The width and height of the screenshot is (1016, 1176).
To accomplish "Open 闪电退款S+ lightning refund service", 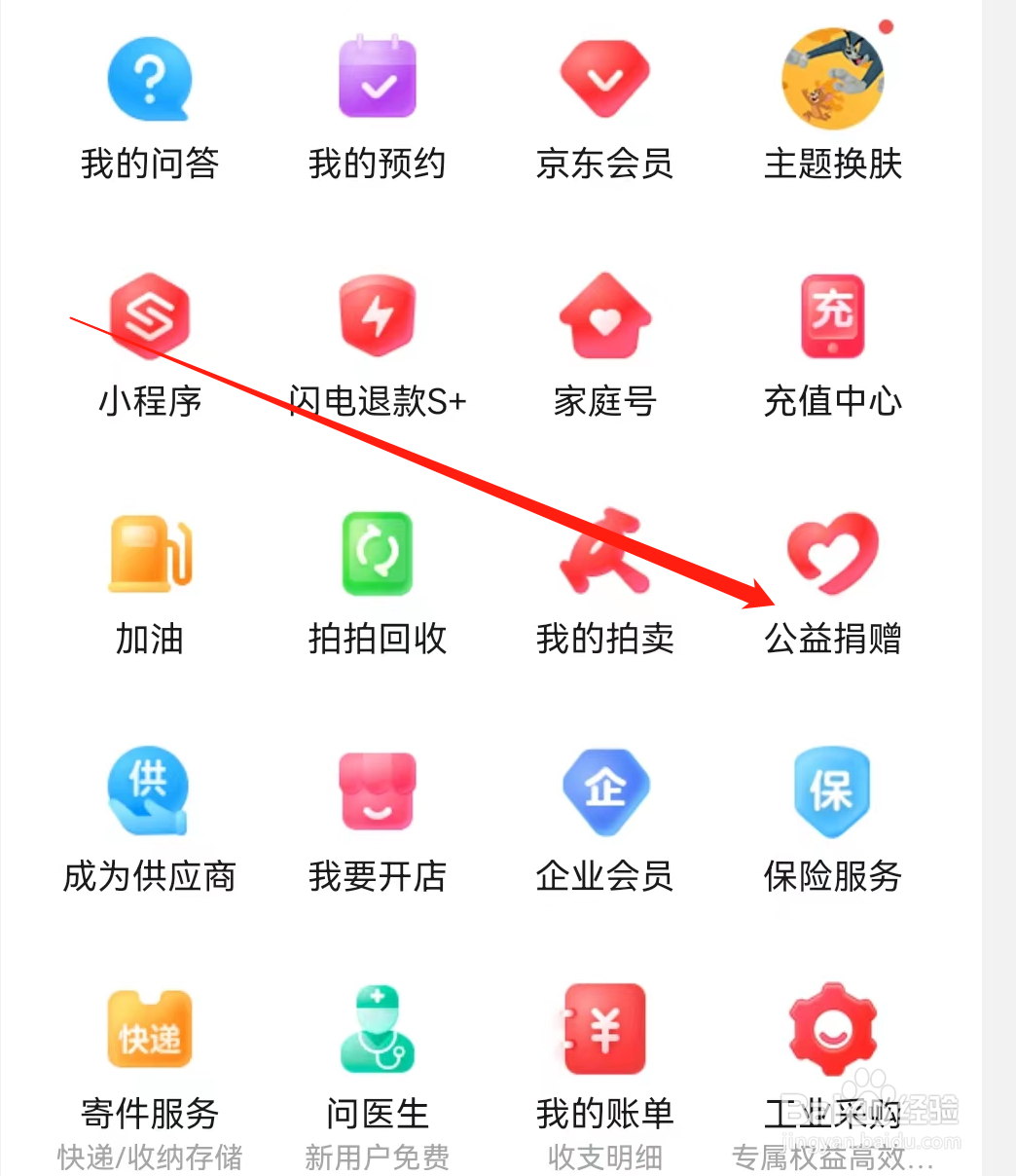I will point(377,346).
